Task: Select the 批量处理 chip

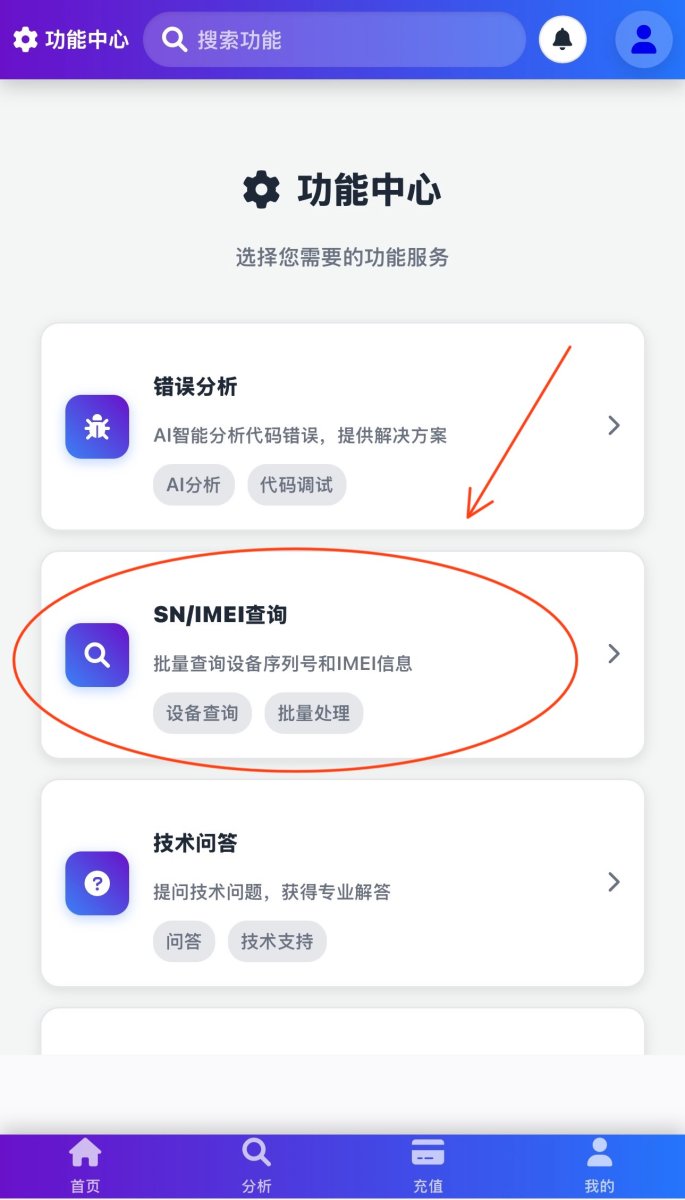Action: [314, 713]
